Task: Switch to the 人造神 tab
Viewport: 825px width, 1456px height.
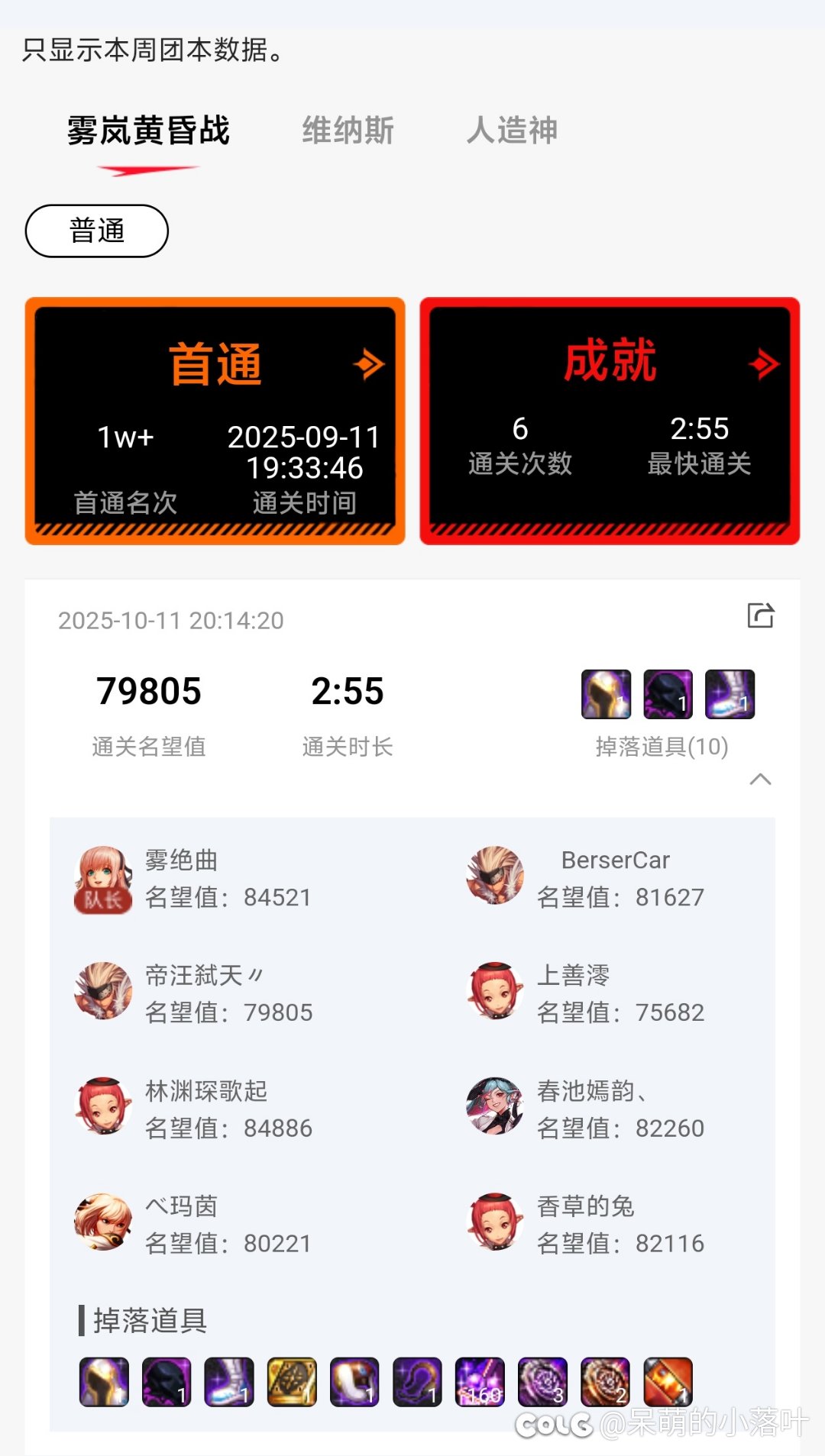Action: [512, 131]
